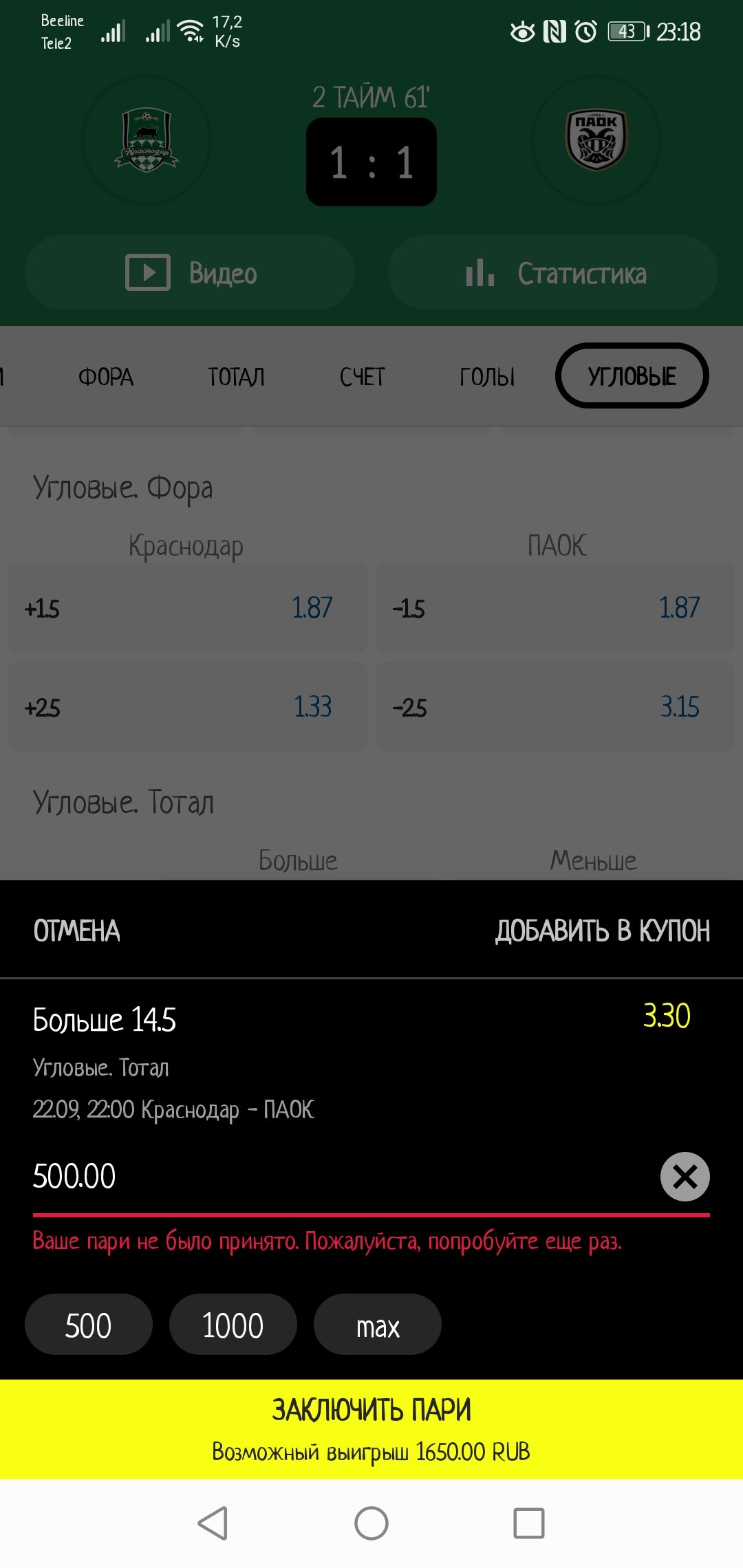The height and width of the screenshot is (1568, 743).
Task: Switch to the ГОЛЫ tab
Action: click(x=486, y=376)
